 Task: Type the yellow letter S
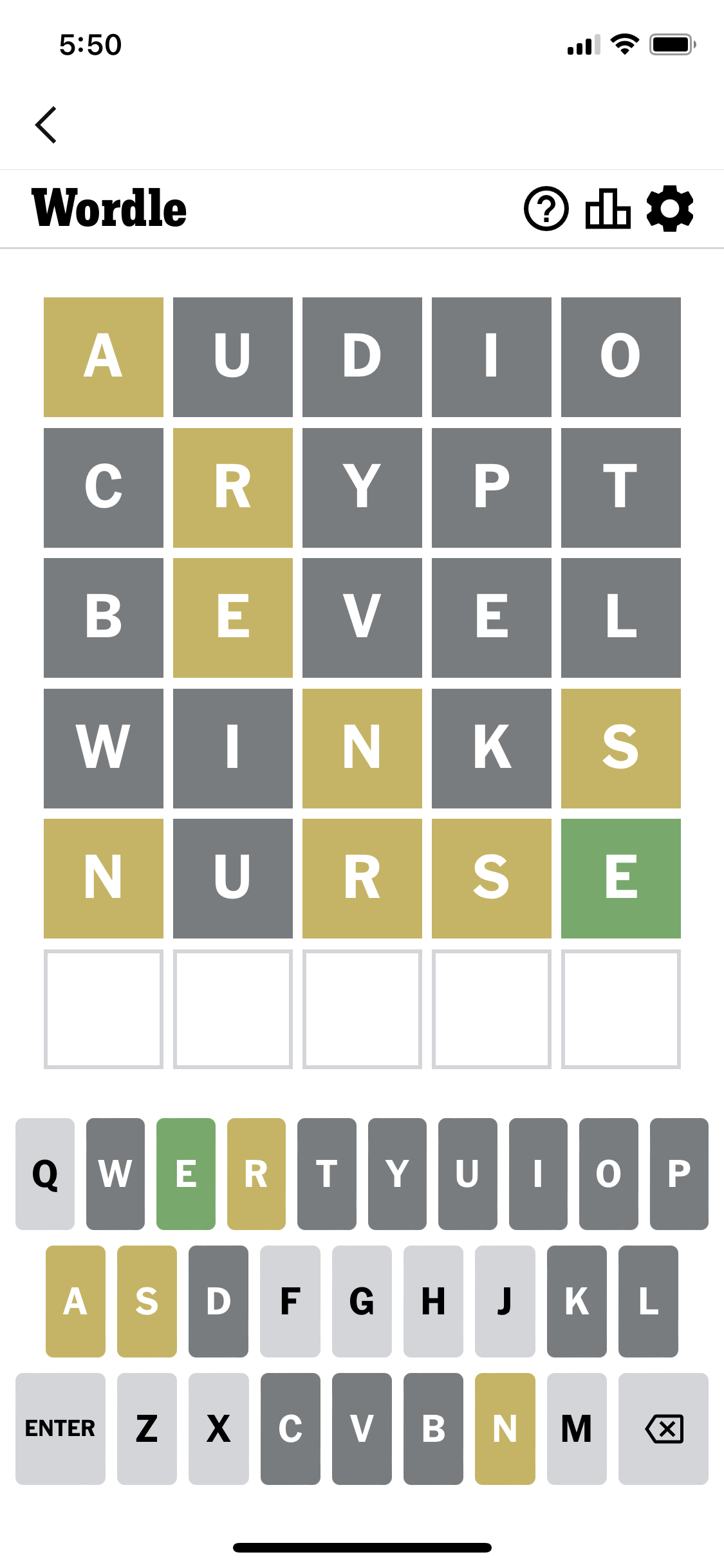coord(147,1301)
